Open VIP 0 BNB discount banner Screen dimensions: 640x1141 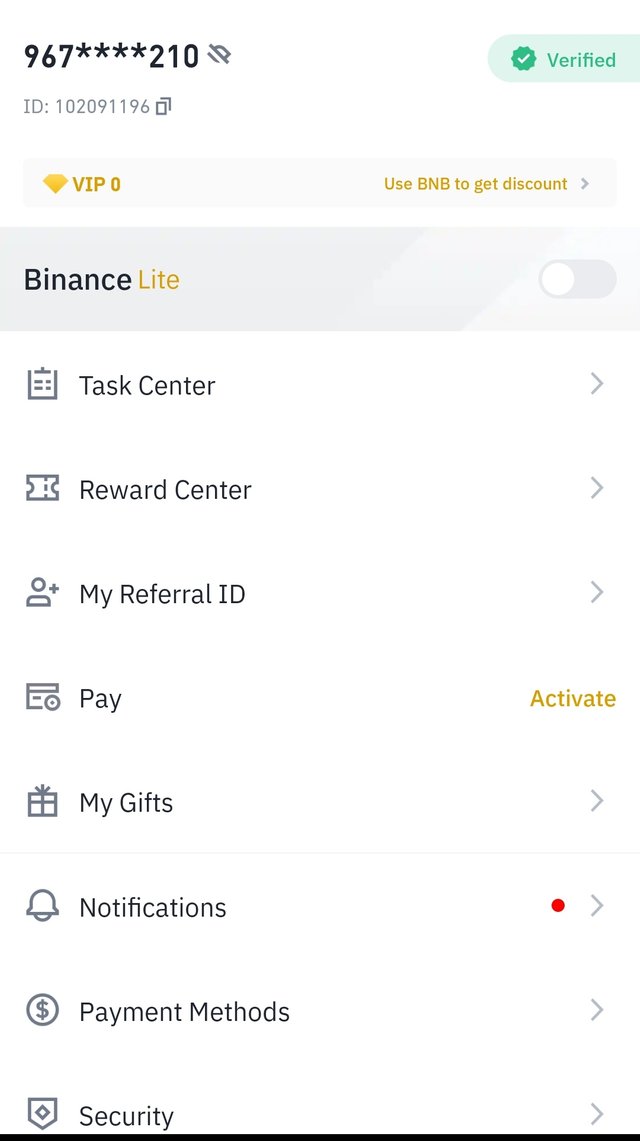pos(320,184)
